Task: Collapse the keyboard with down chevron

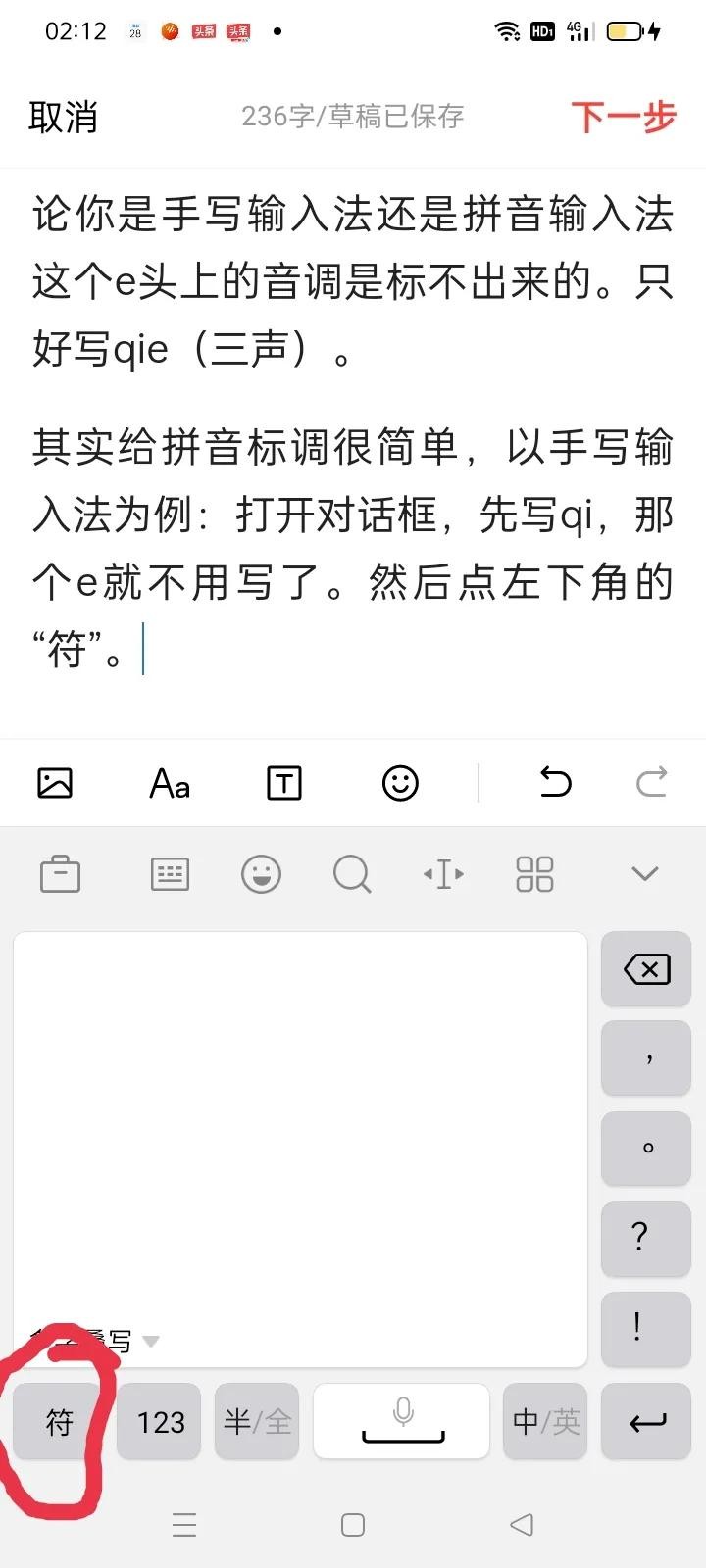Action: (644, 873)
